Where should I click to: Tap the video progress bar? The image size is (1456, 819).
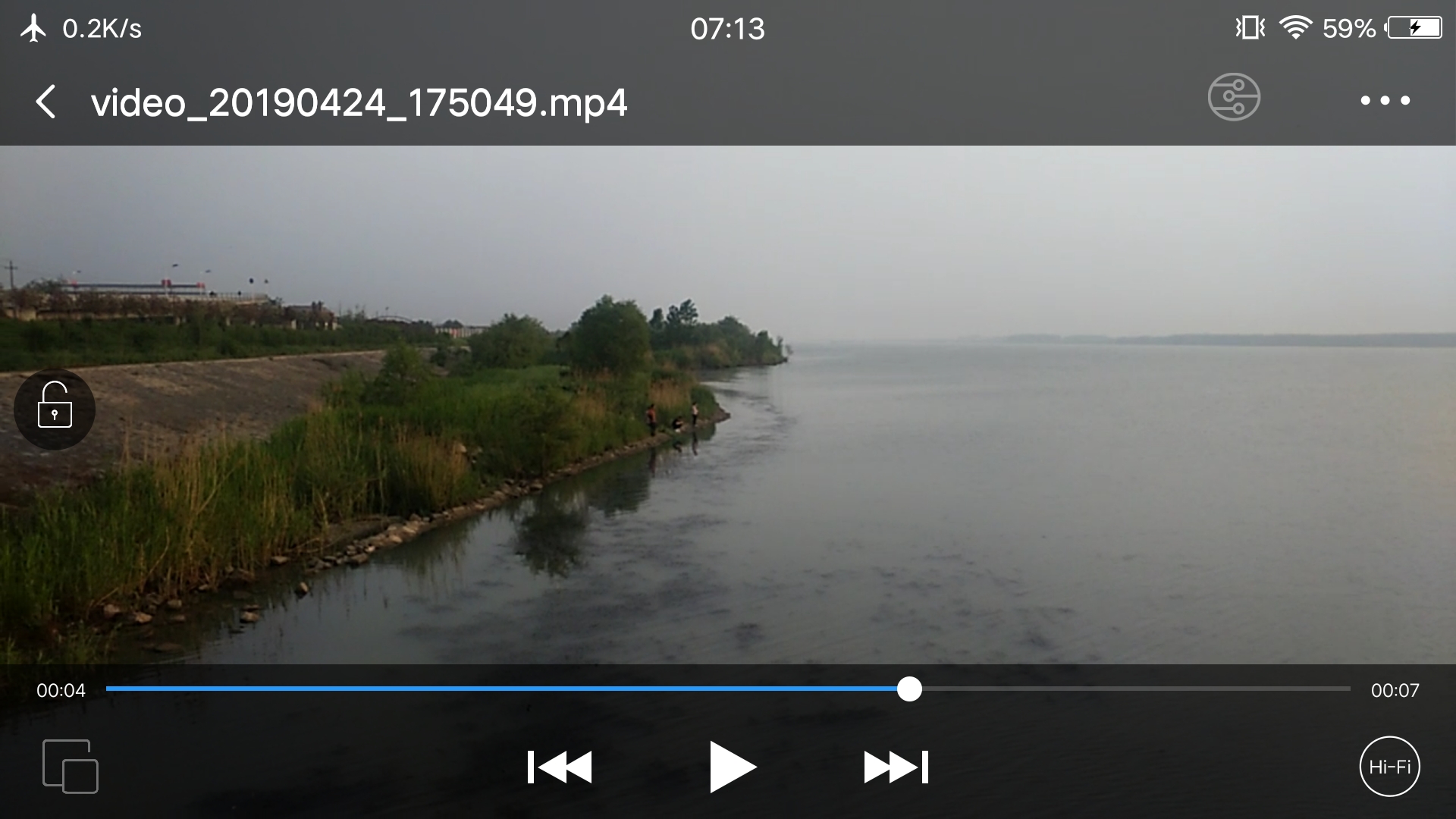728,689
